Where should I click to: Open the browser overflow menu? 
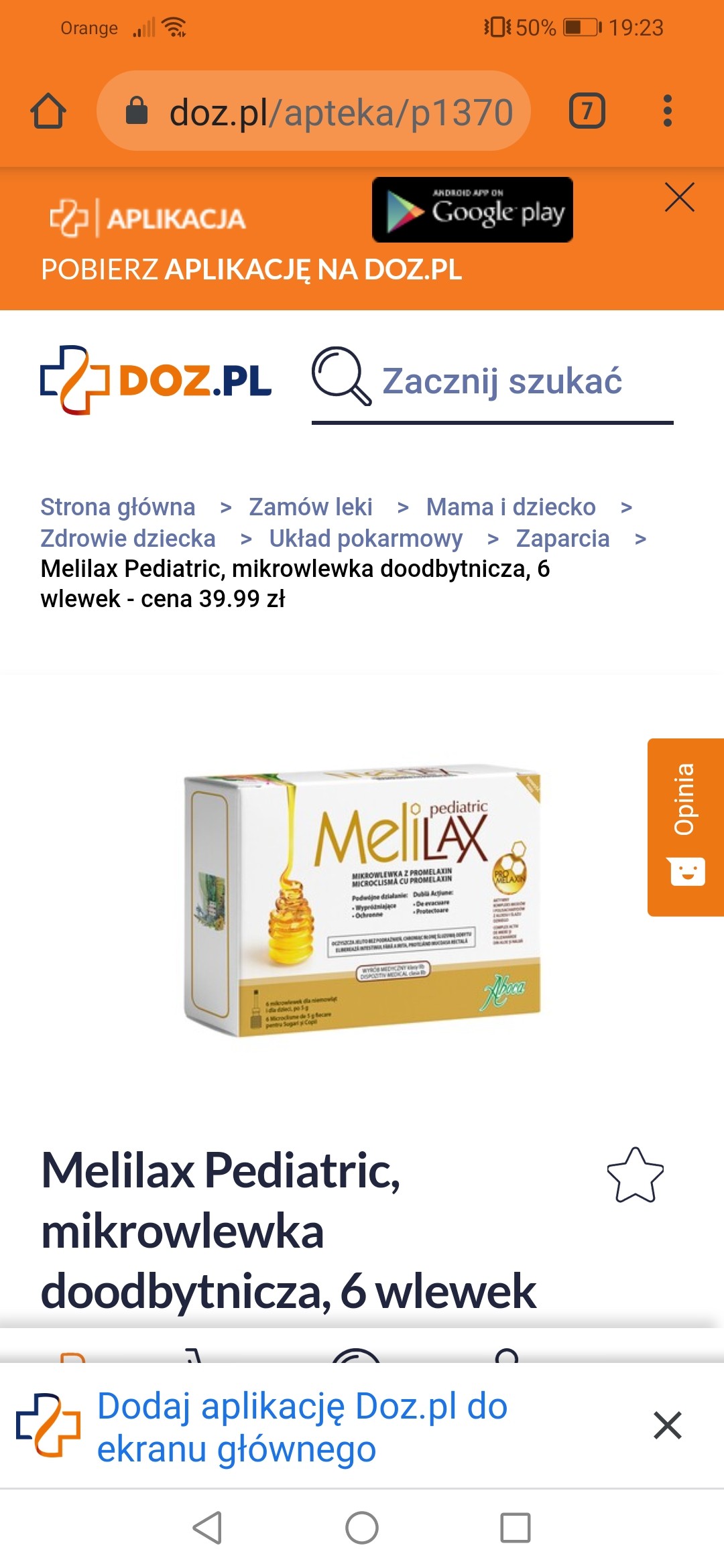pyautogui.click(x=667, y=111)
